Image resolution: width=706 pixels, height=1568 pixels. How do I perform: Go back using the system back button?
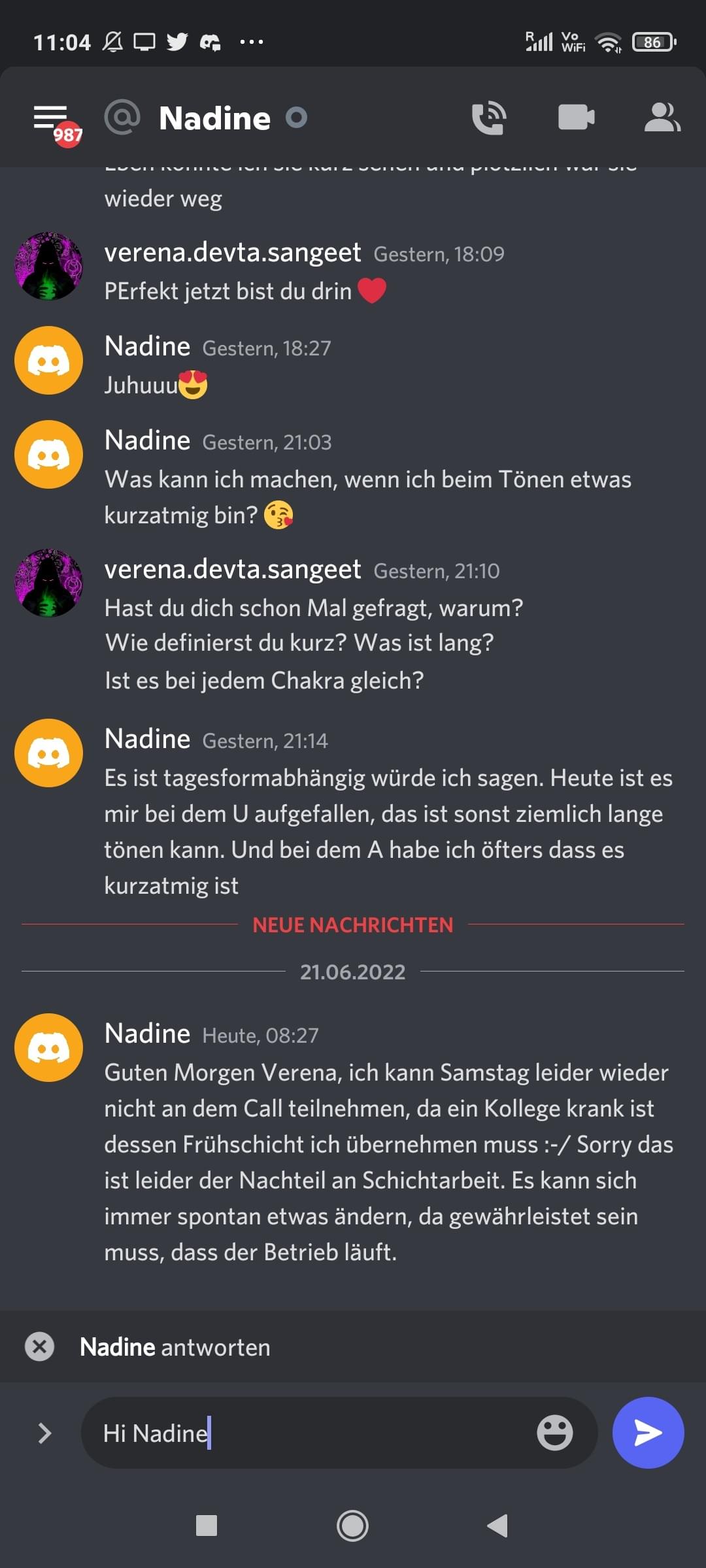pos(497,1526)
